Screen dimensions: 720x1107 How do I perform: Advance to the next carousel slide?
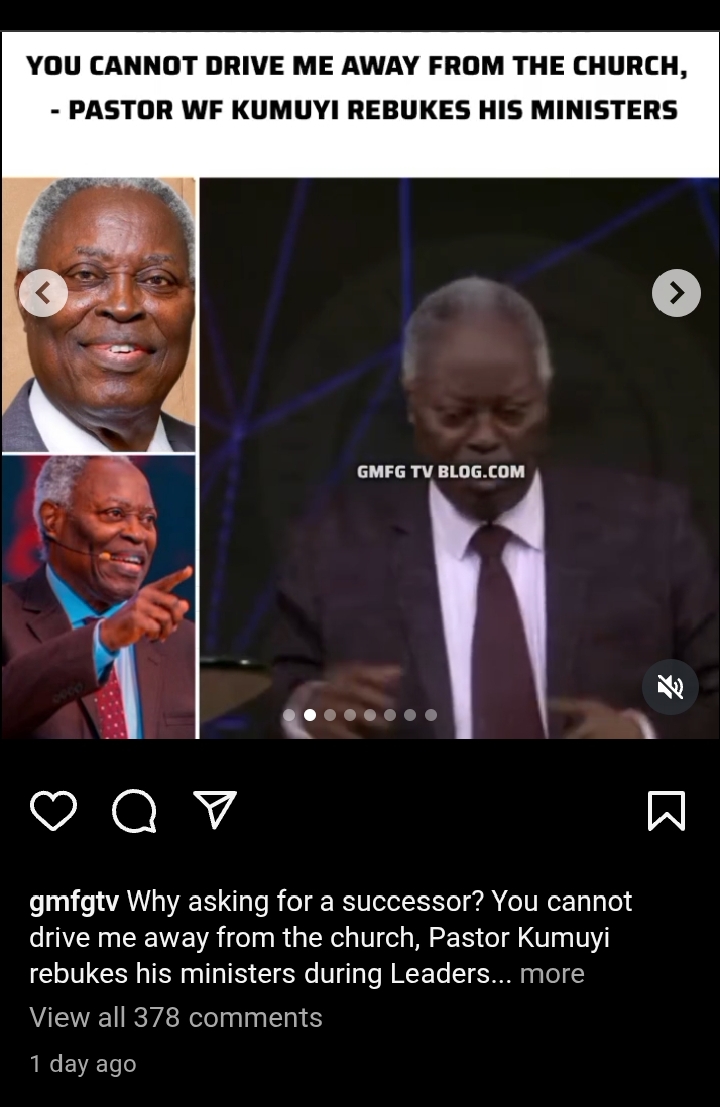pyautogui.click(x=676, y=293)
